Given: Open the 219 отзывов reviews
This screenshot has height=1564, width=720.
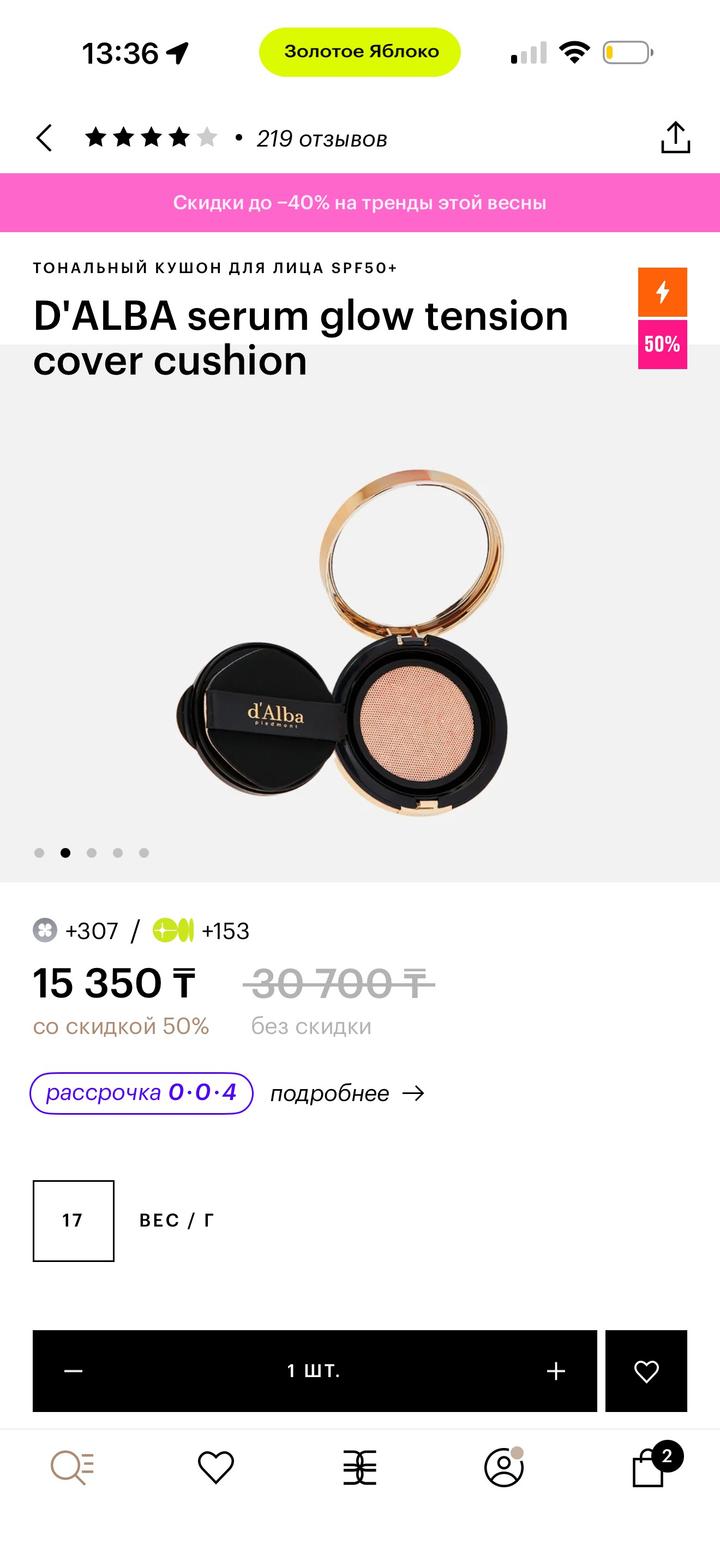Looking at the screenshot, I should click(x=321, y=139).
